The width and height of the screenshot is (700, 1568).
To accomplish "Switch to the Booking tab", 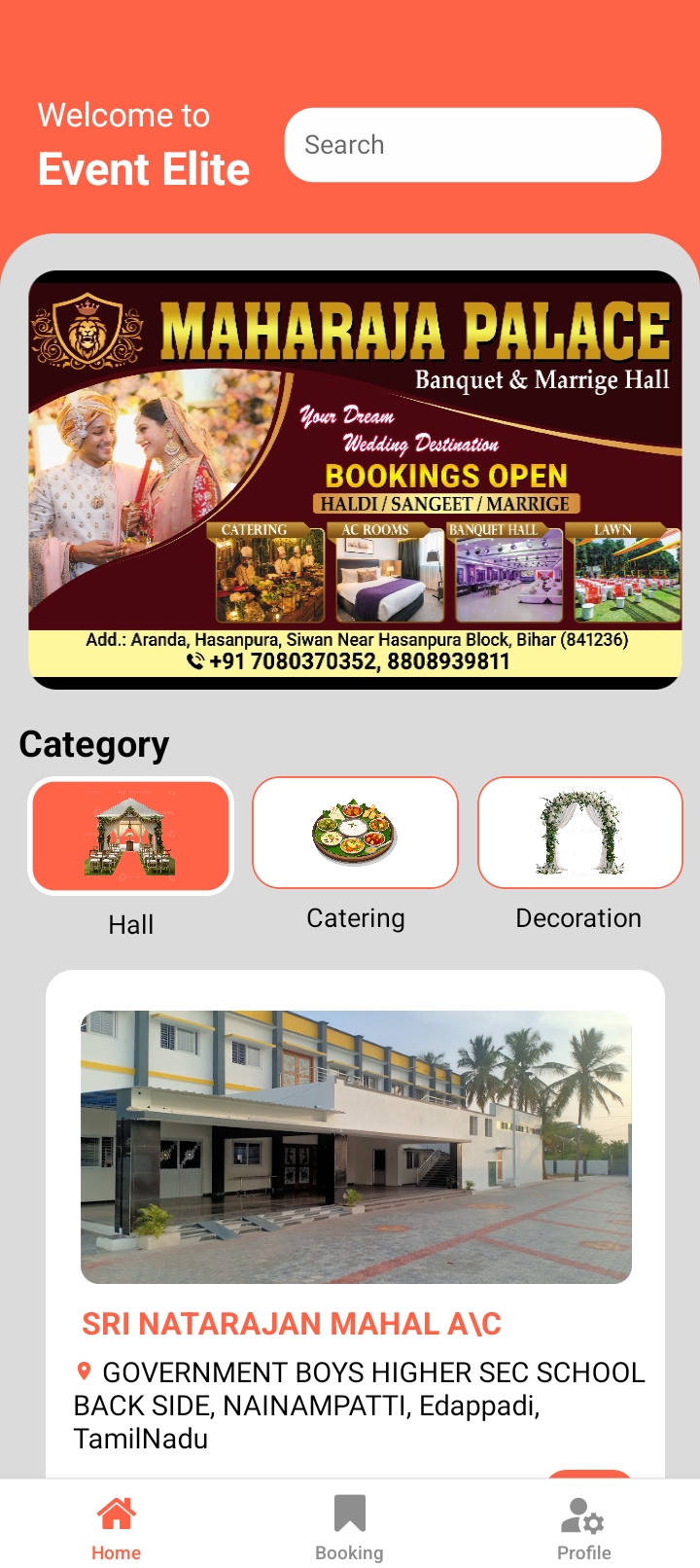I will (x=349, y=1527).
